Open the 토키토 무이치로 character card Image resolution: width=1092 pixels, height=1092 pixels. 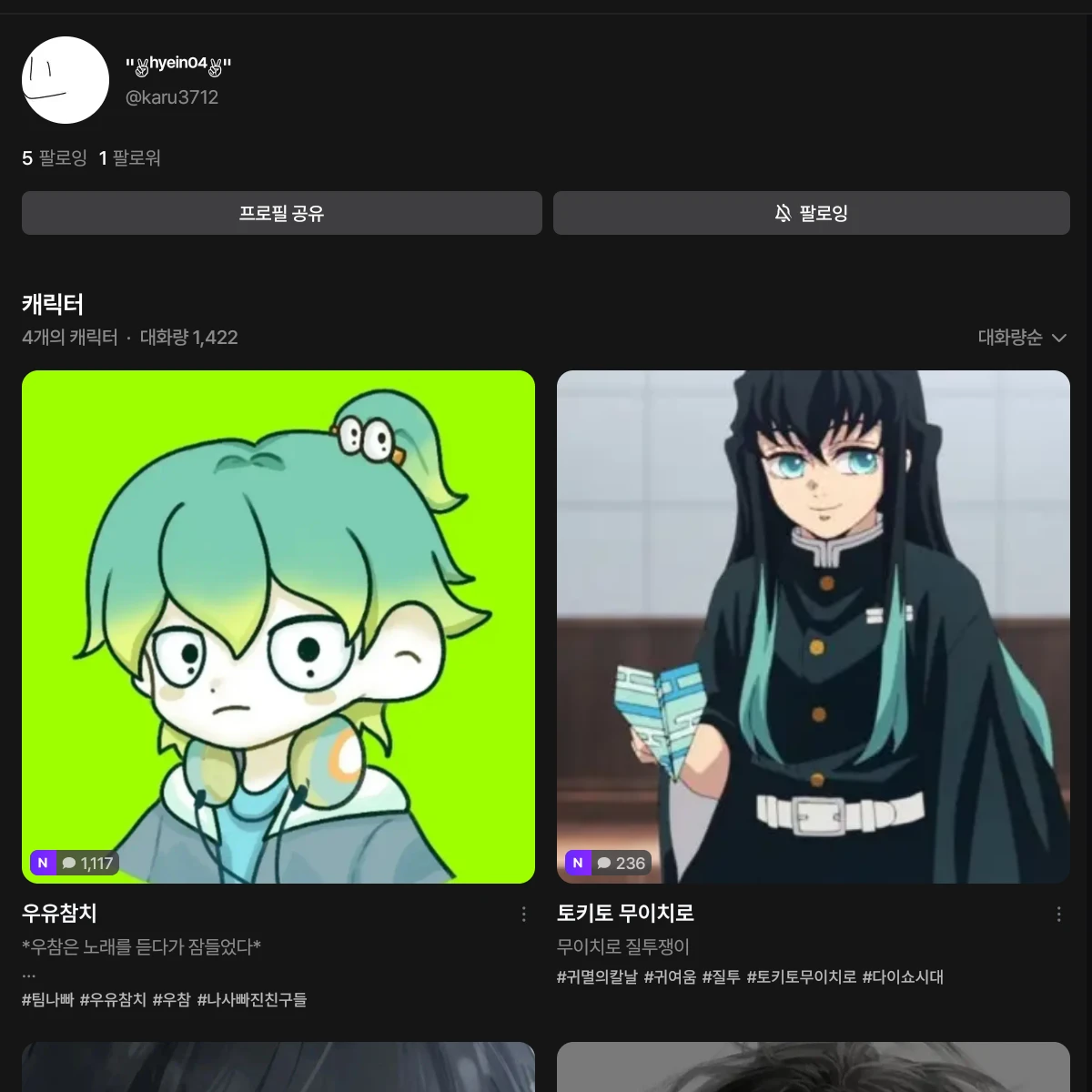tap(813, 626)
